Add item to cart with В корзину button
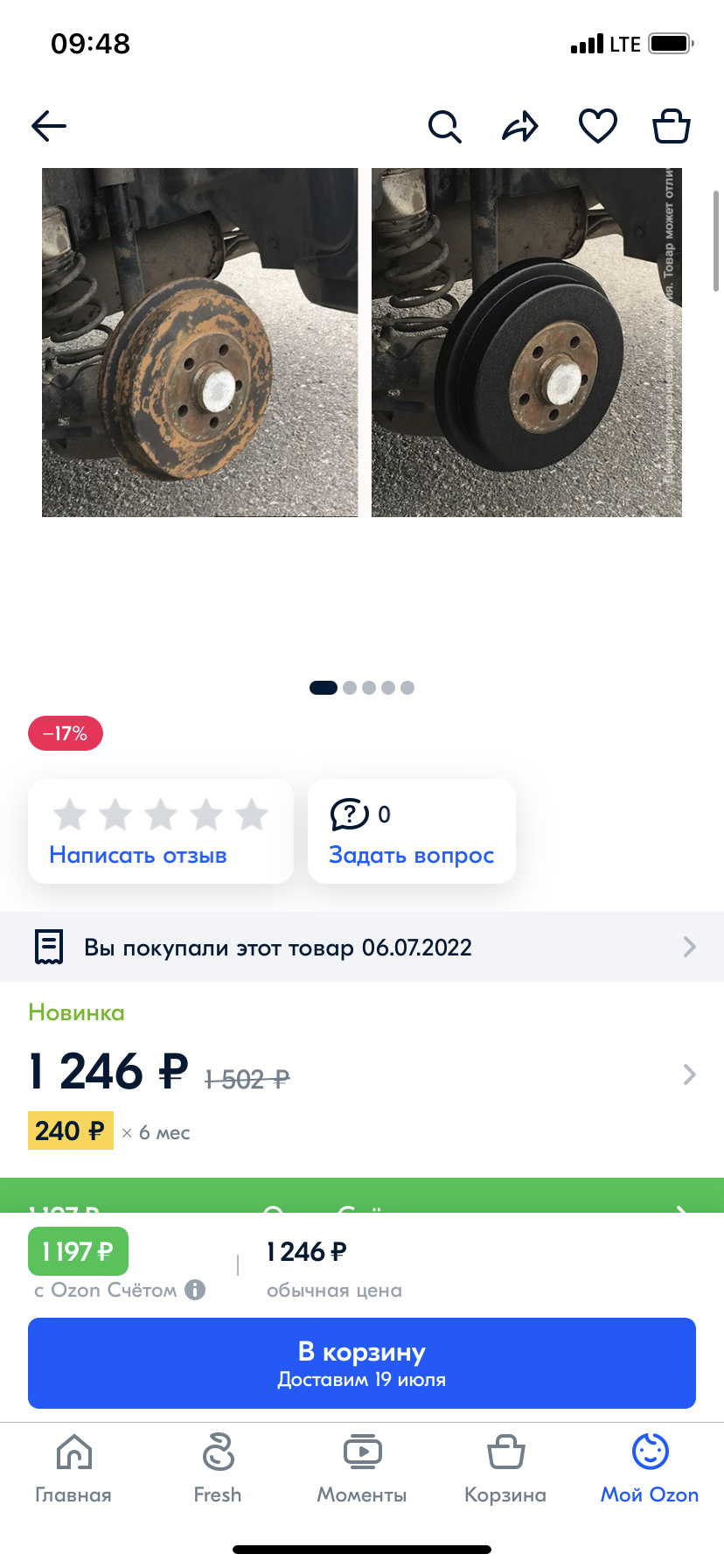This screenshot has width=724, height=1568. 361,1363
